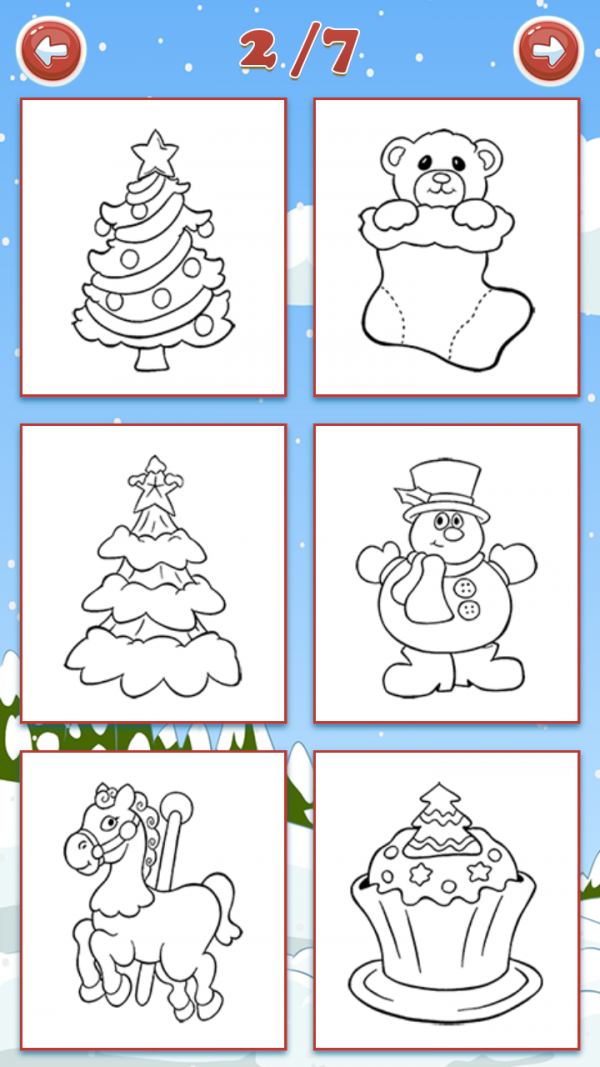Go to the previous page of drawings
Image resolution: width=600 pixels, height=1067 pixels.
pyautogui.click(x=51, y=49)
